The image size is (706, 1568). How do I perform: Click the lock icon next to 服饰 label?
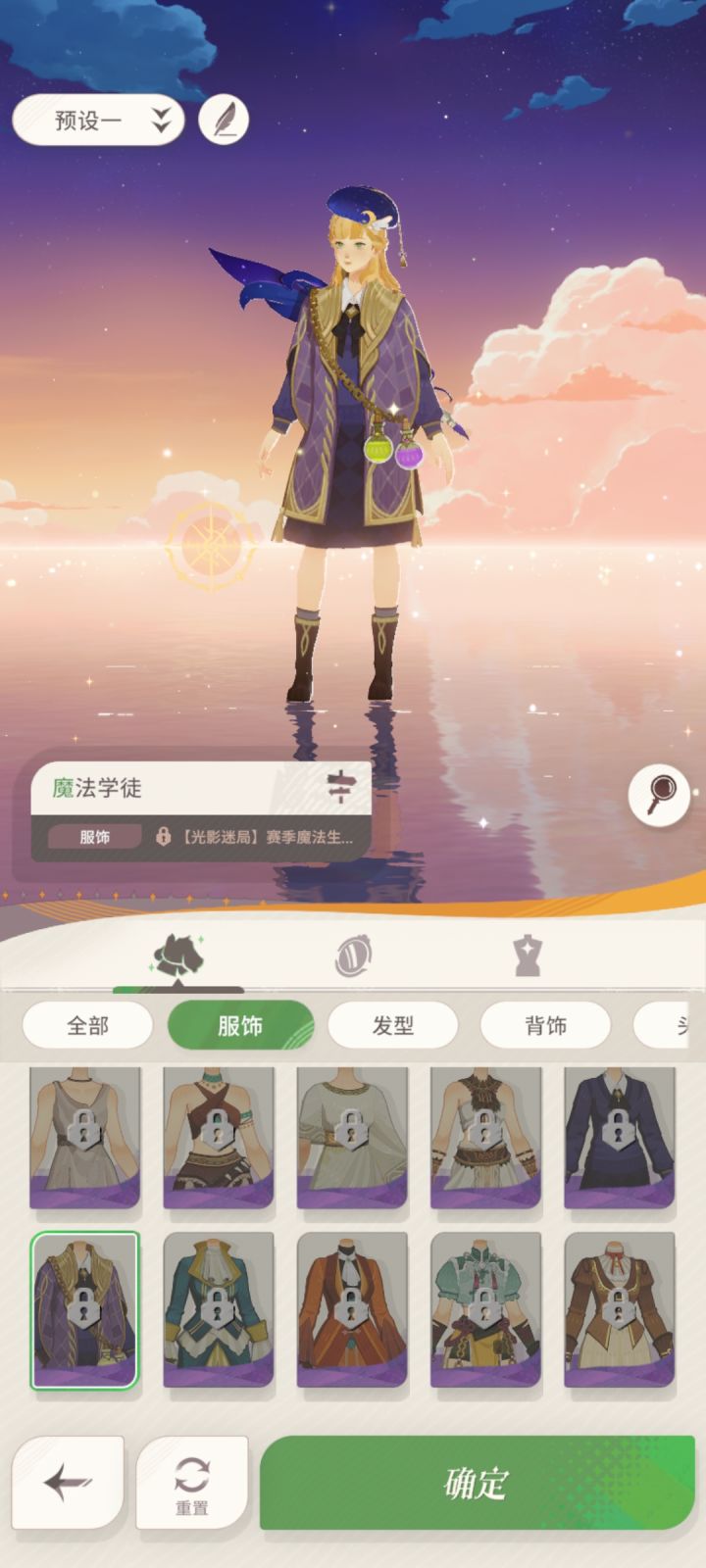163,835
